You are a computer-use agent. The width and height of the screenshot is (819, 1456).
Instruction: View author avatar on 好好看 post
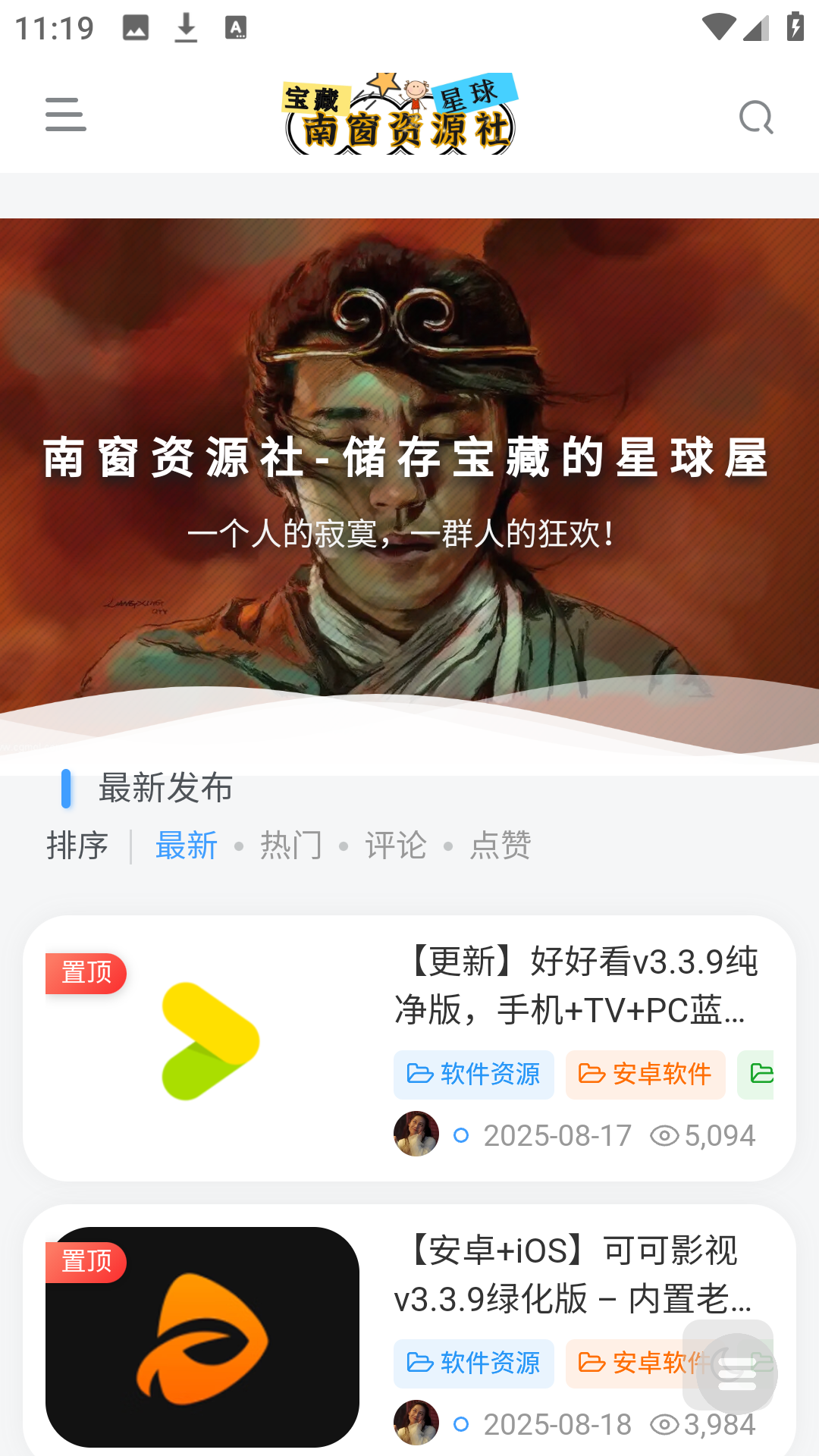pyautogui.click(x=416, y=1134)
